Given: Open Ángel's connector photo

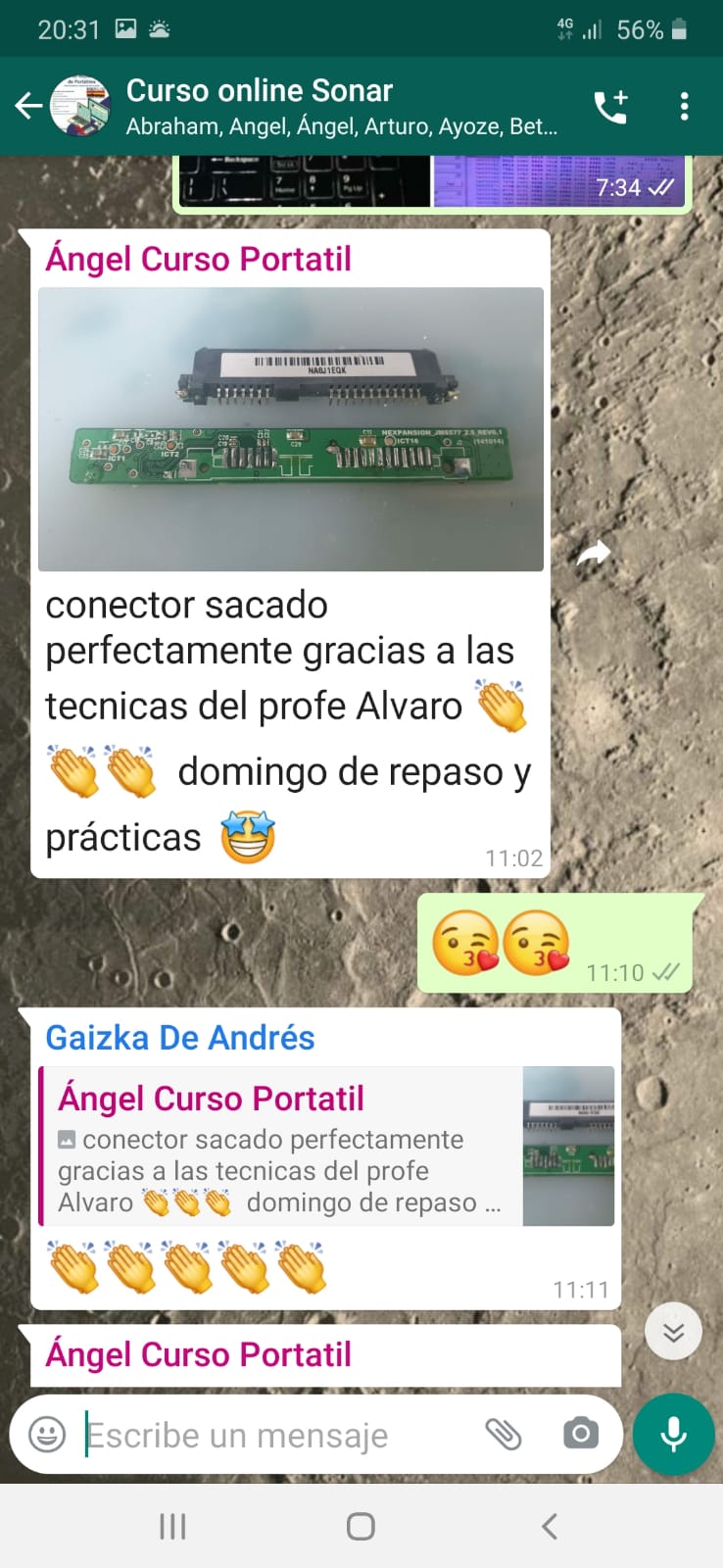Looking at the screenshot, I should tap(291, 428).
